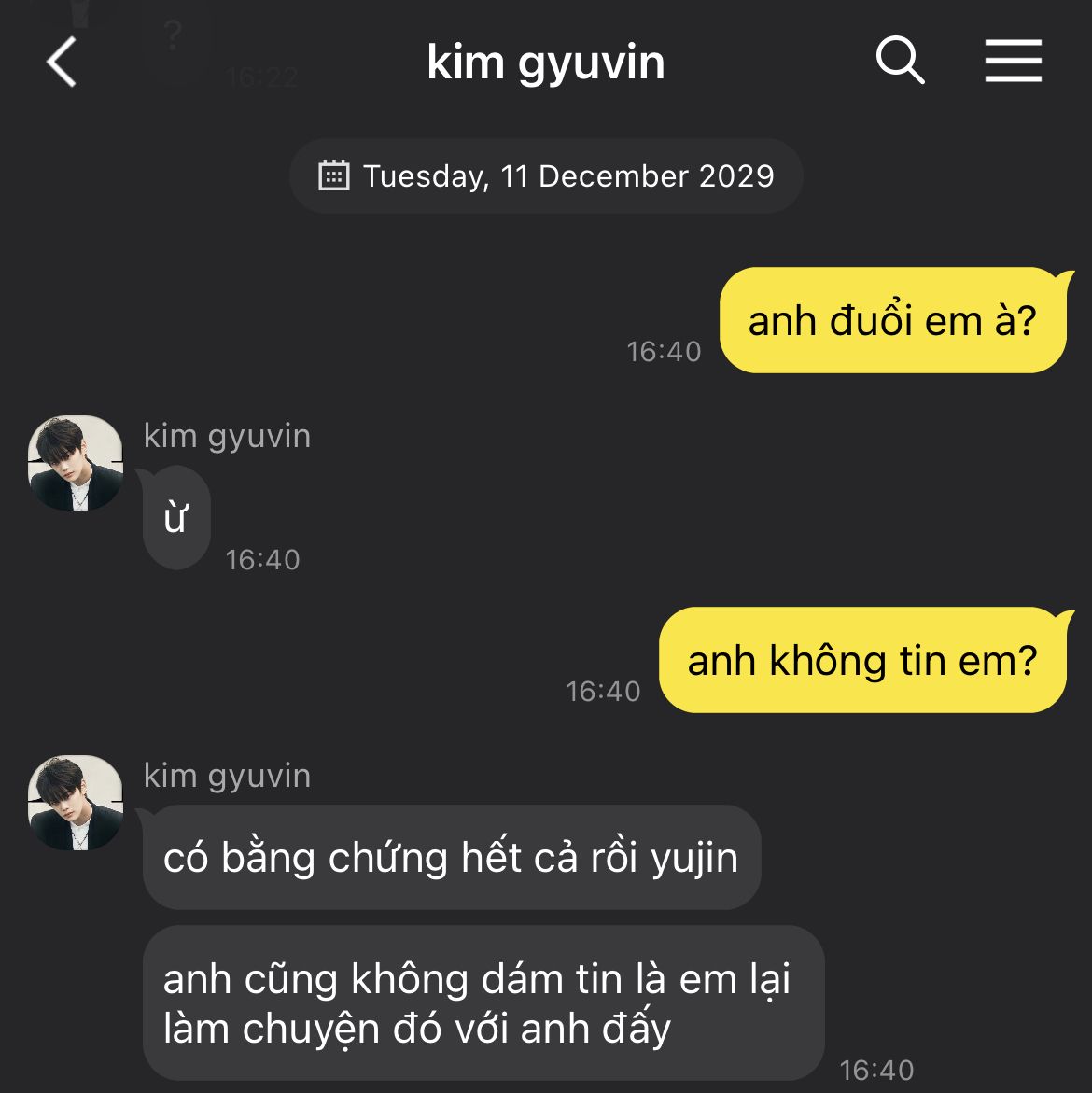Open the chat hamburger menu
1092x1093 pixels.
pyautogui.click(x=1013, y=62)
